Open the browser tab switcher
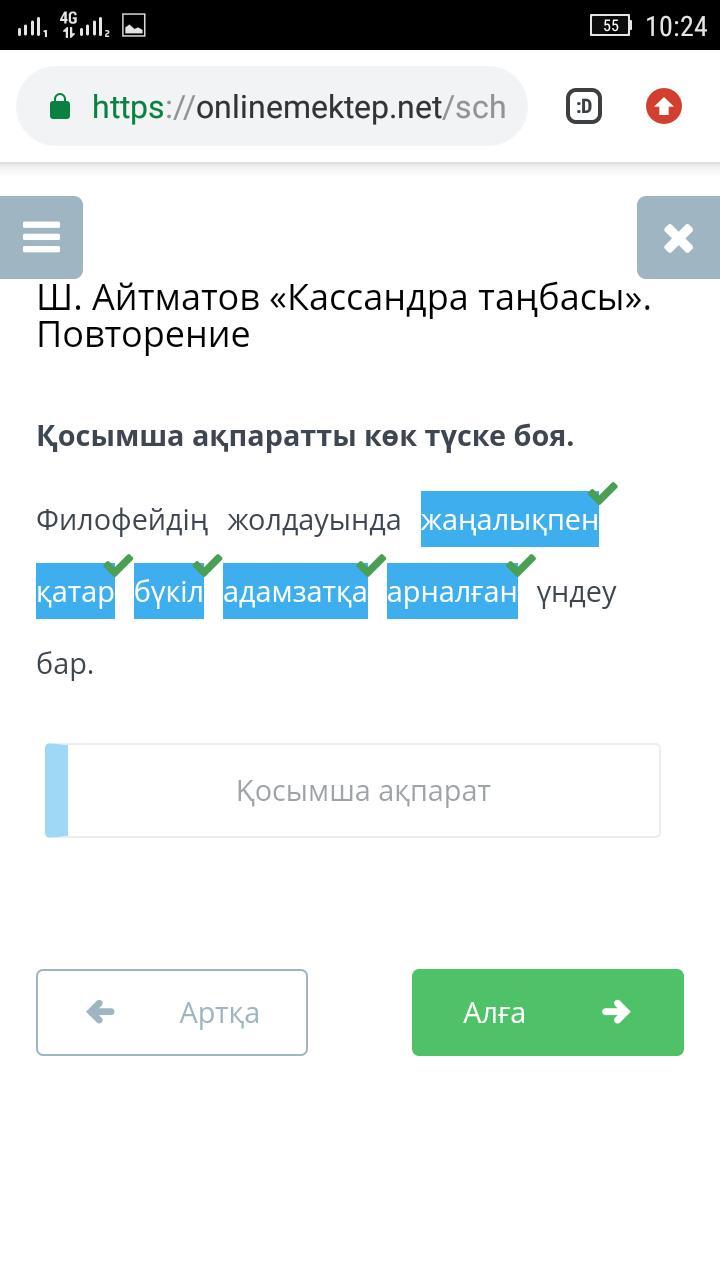 click(x=584, y=106)
